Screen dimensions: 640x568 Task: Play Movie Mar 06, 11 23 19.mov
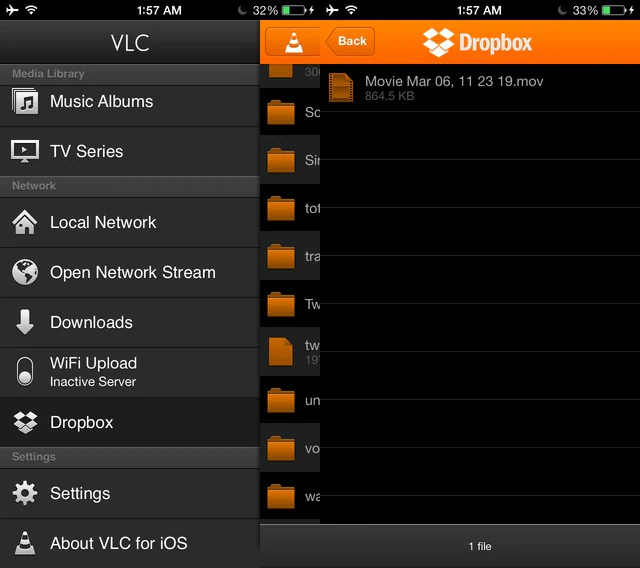[454, 88]
